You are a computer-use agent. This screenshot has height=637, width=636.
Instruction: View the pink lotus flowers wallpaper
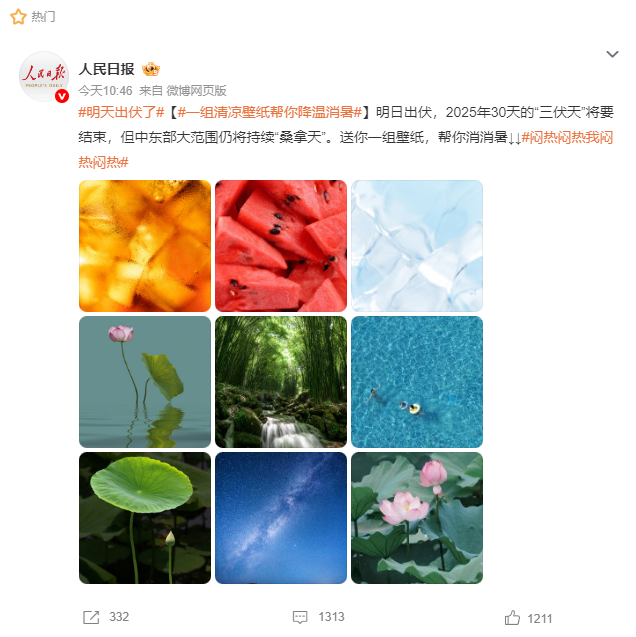click(x=417, y=518)
